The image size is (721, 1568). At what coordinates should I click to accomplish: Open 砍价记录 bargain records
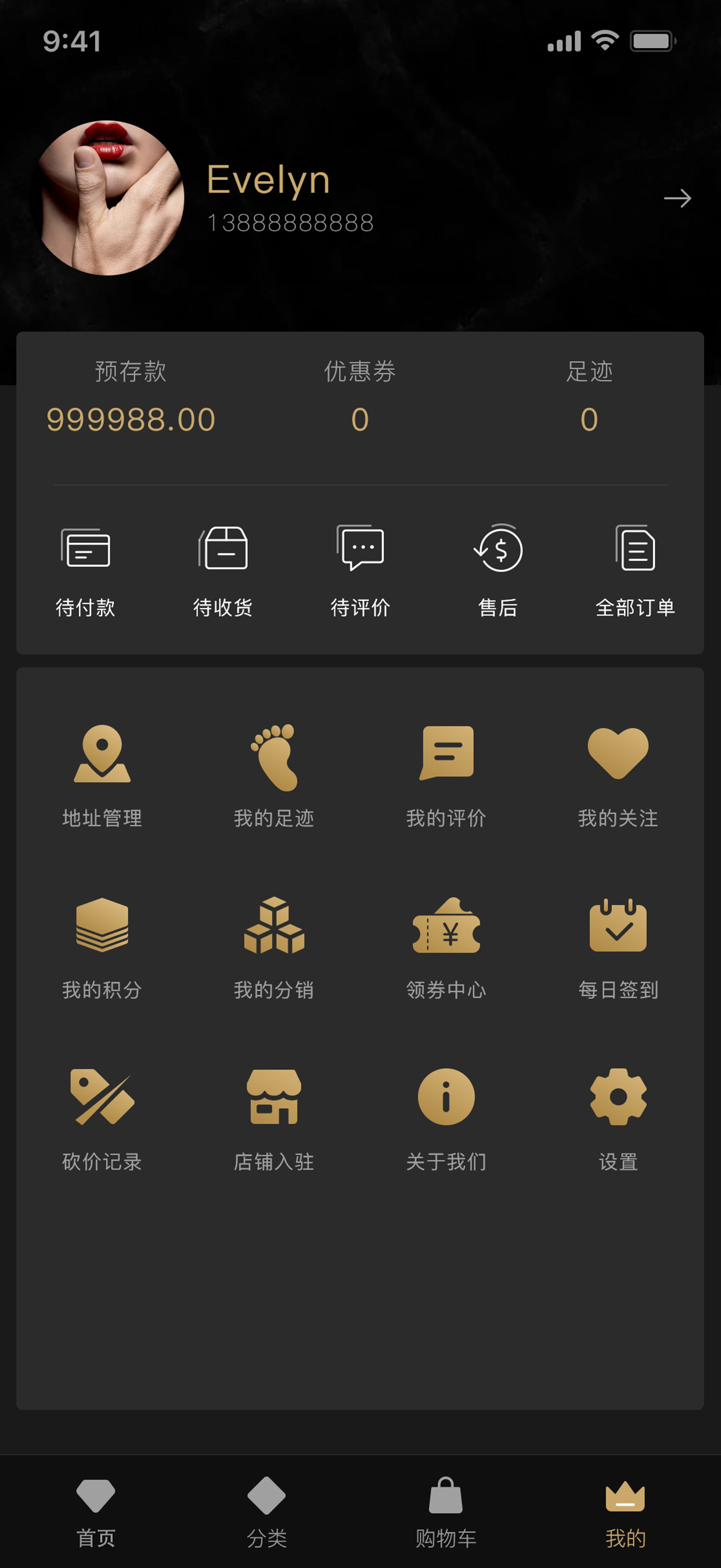pos(102,1118)
